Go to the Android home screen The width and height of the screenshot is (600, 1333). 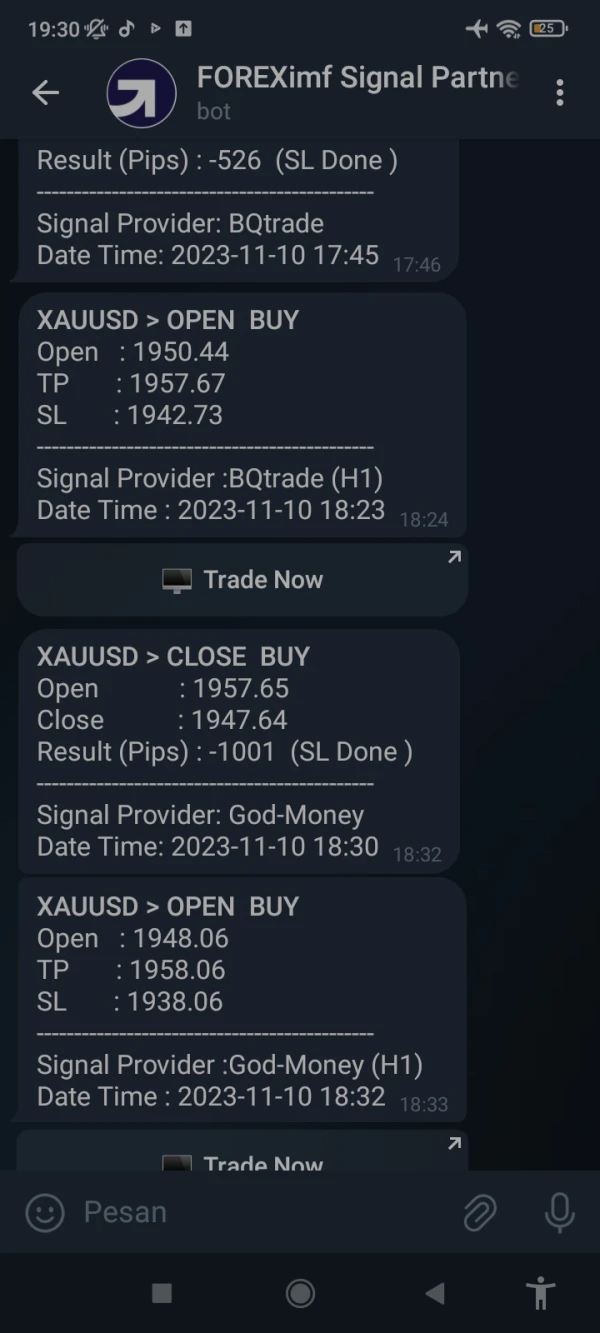(x=300, y=1293)
